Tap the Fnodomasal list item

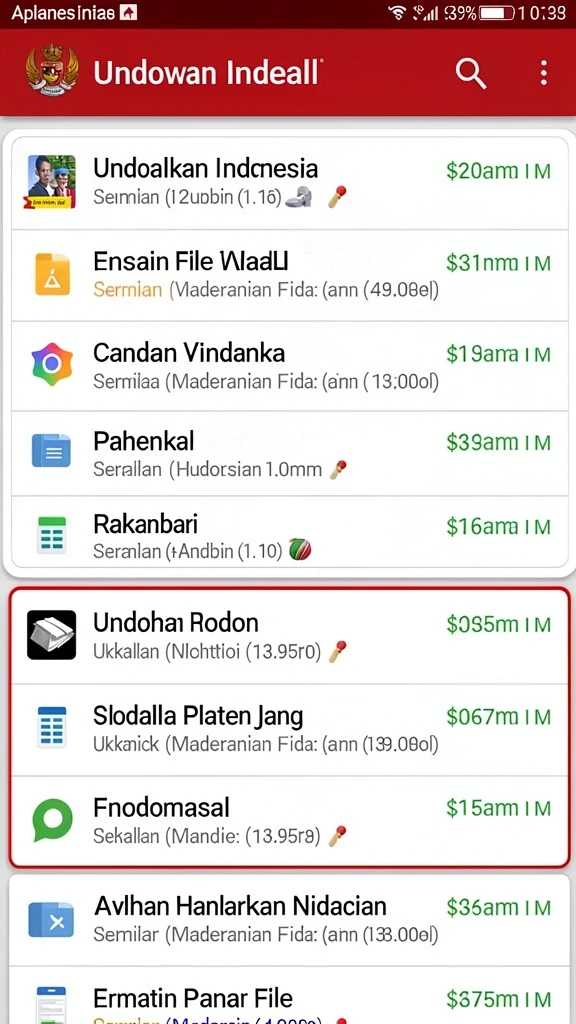[x=290, y=820]
